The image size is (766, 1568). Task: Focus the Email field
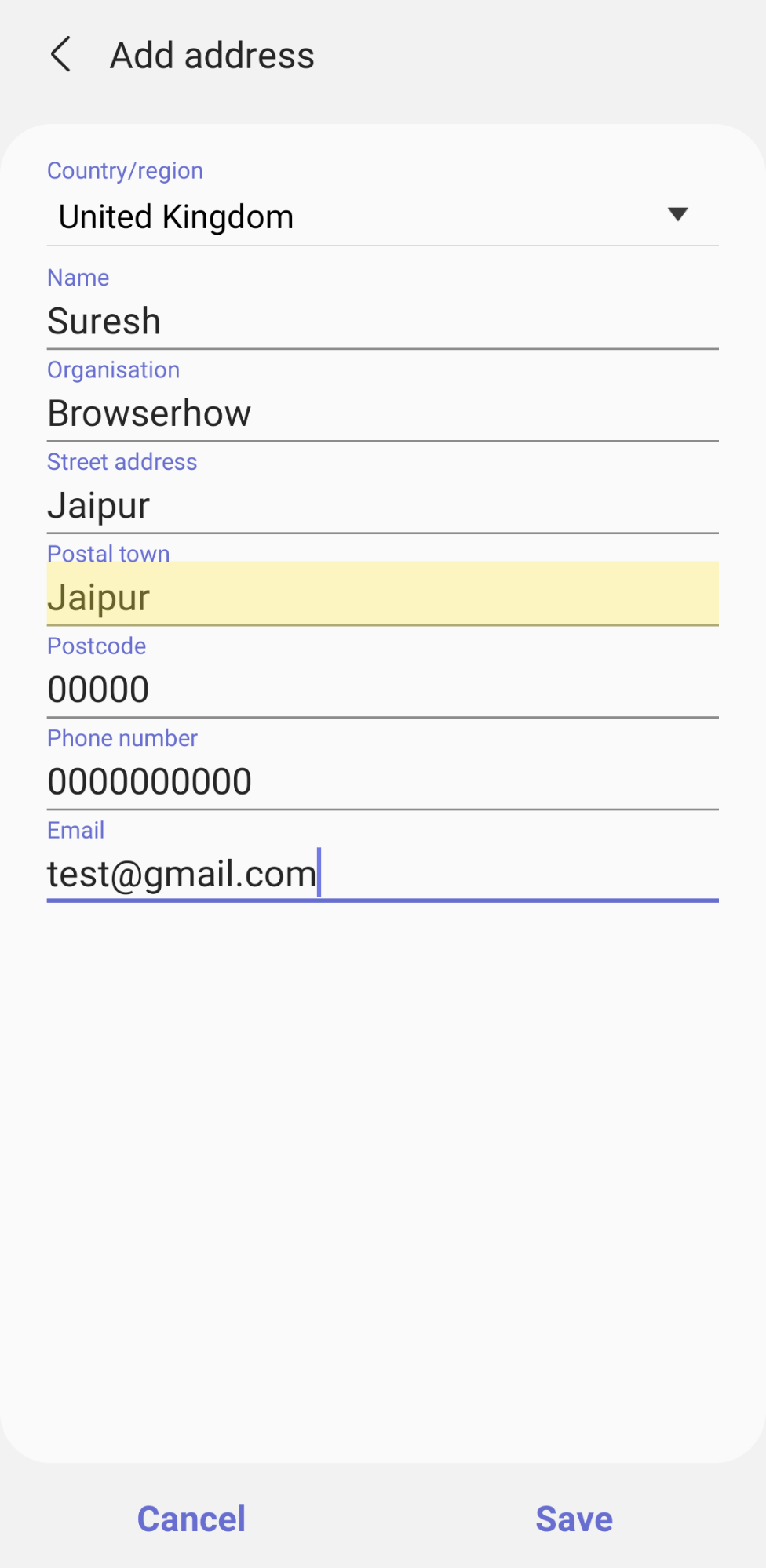point(382,873)
